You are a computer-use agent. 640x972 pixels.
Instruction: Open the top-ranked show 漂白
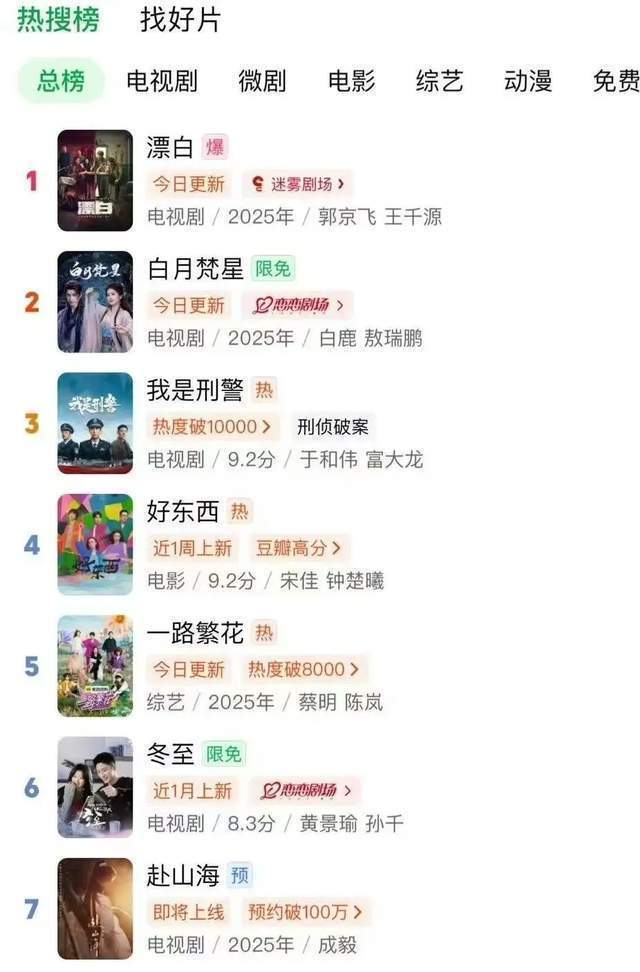(170, 148)
